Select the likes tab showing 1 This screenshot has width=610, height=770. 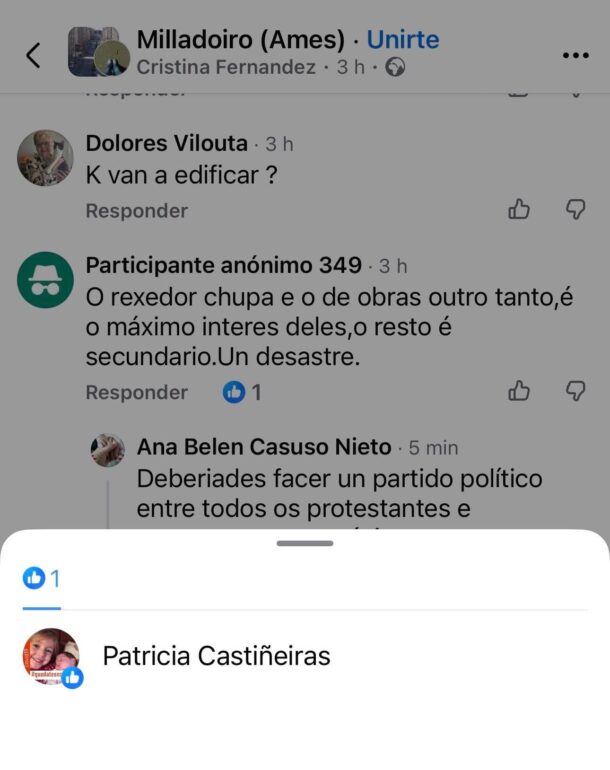coord(42,578)
